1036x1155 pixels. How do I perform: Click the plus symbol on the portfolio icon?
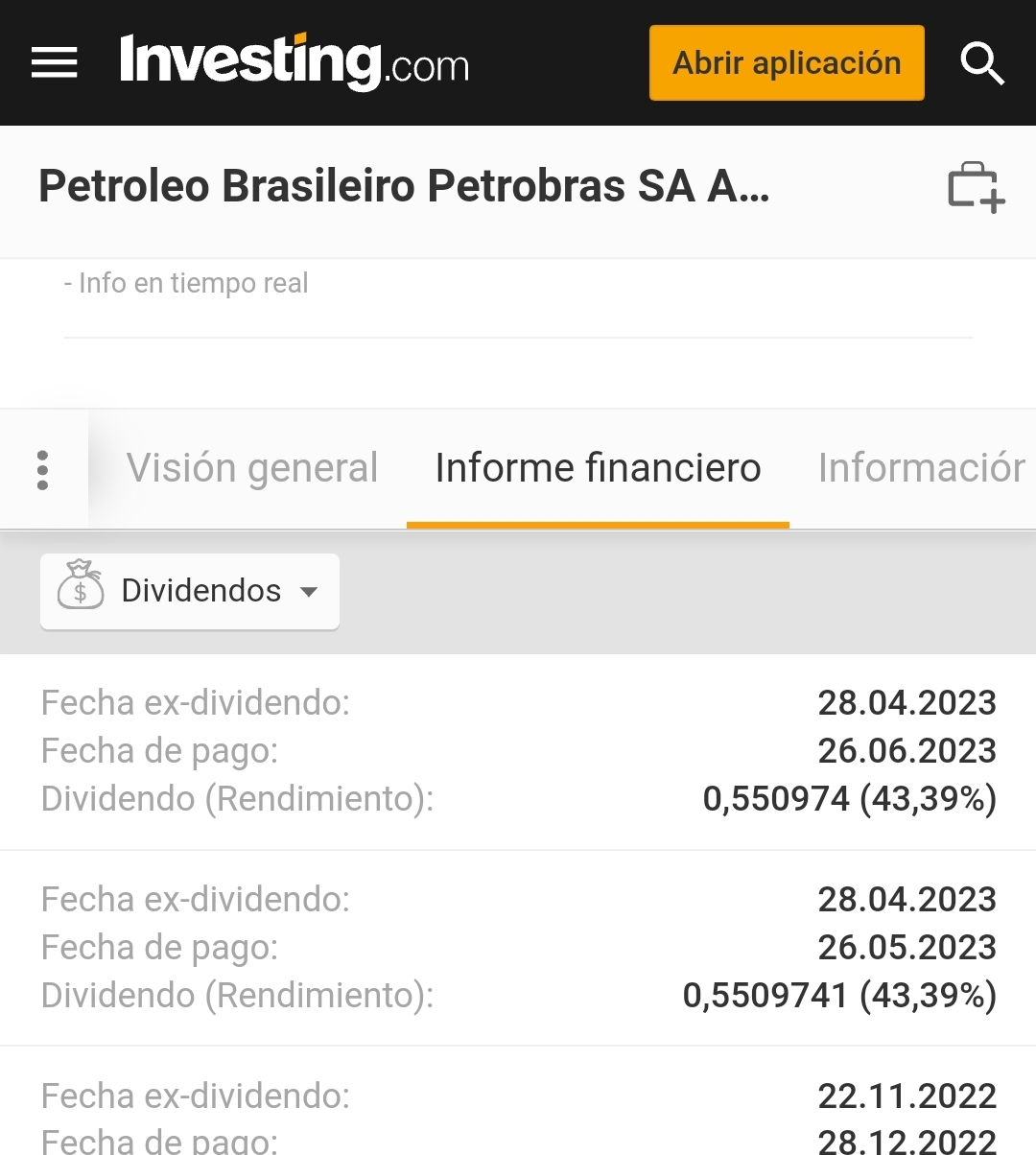pyautogui.click(x=993, y=200)
